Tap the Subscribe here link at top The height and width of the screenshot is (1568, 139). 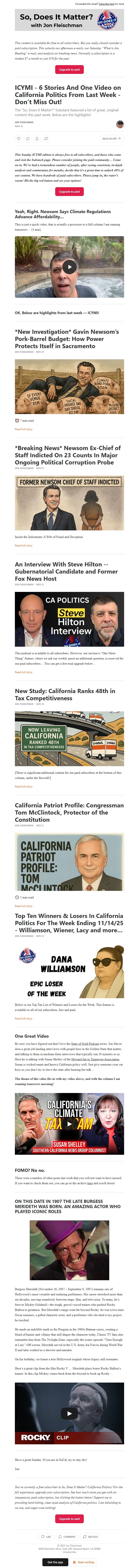106,4
